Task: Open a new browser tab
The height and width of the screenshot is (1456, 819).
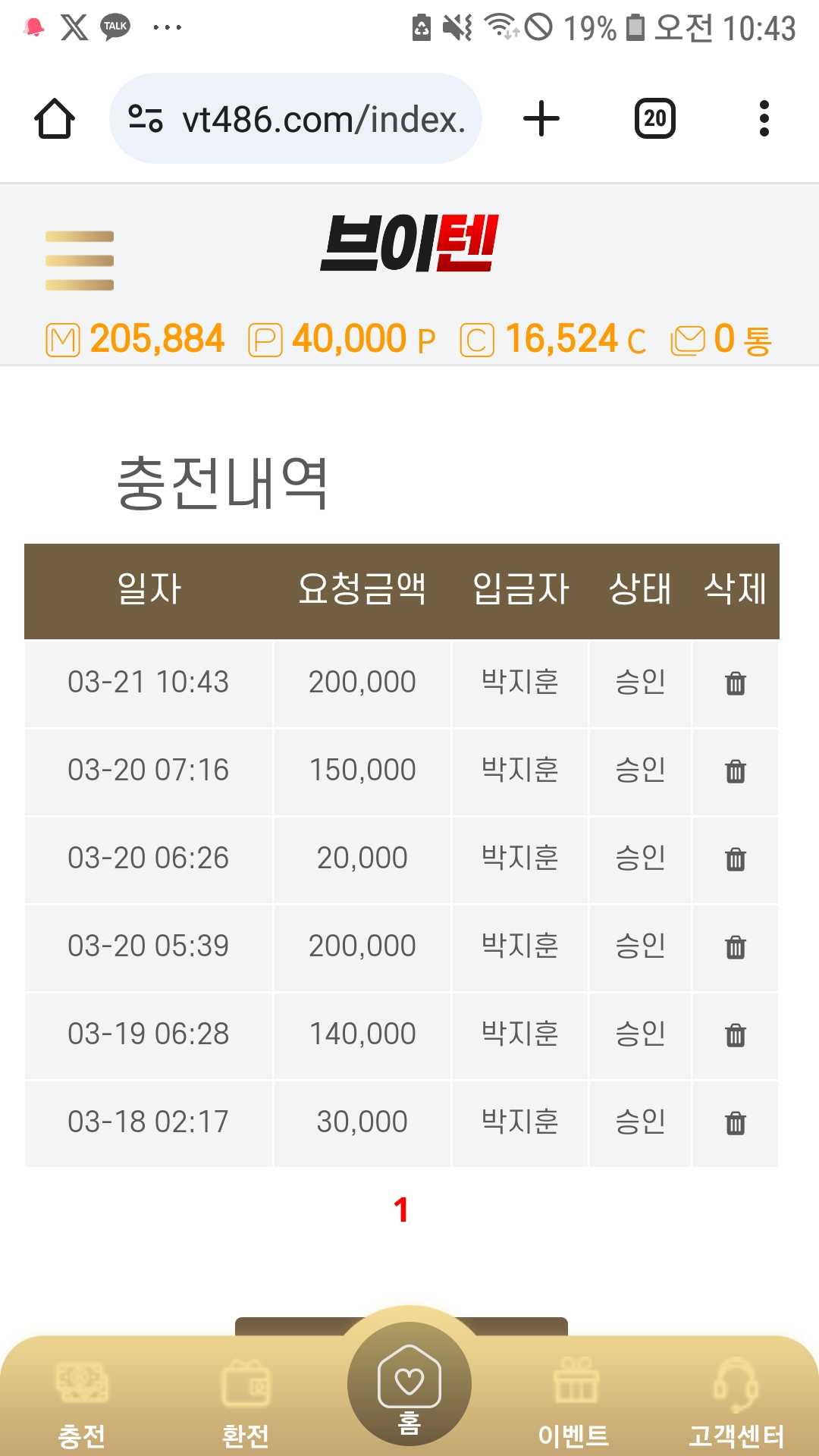Action: (x=541, y=119)
